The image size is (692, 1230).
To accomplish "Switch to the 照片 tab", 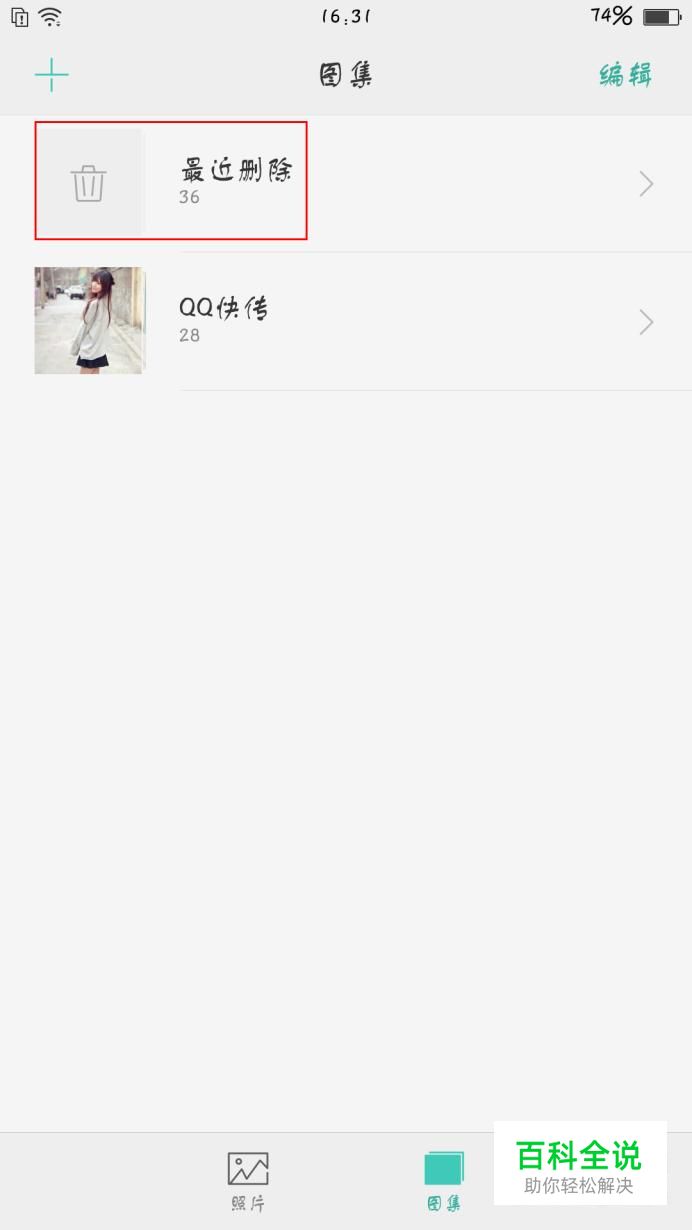I will 248,1180.
